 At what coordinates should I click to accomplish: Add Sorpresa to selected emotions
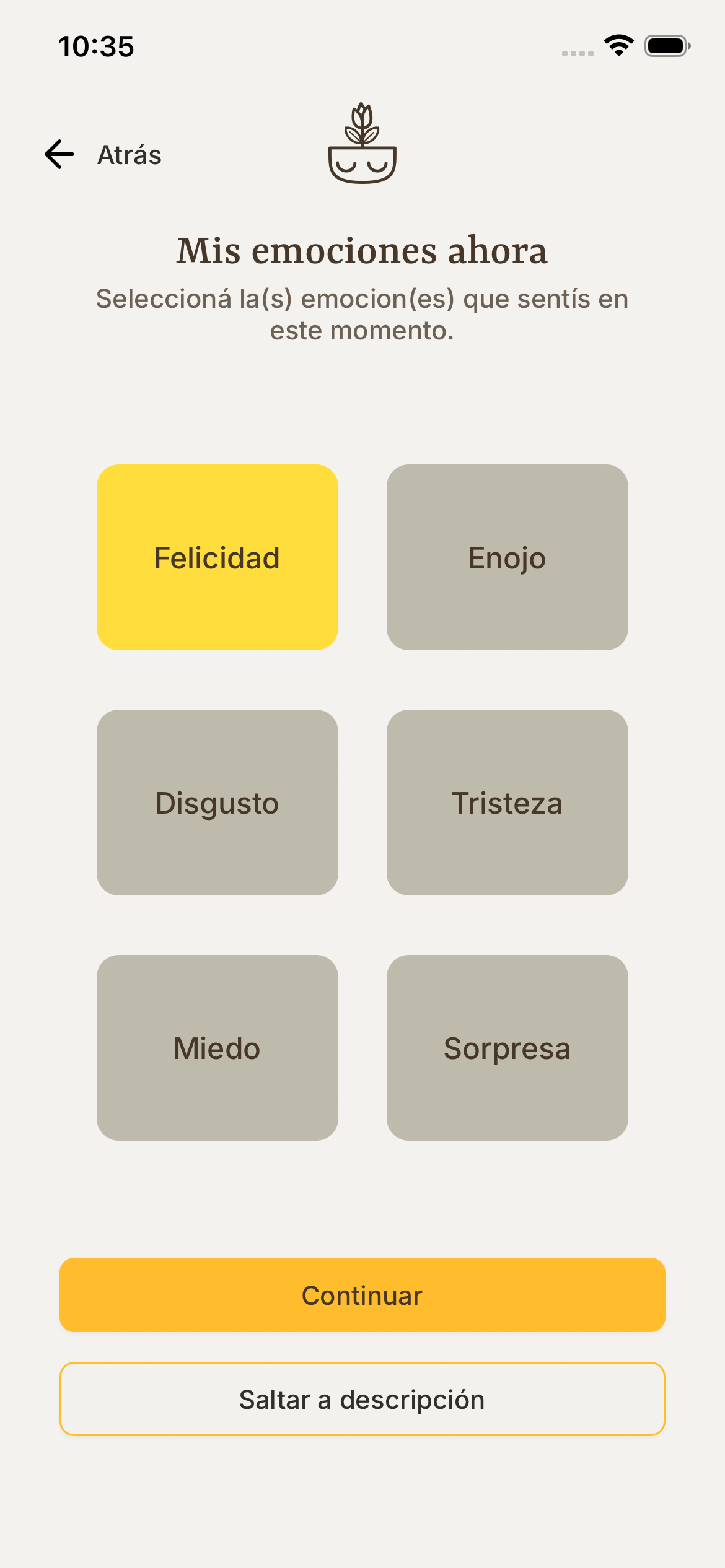[x=507, y=1048]
